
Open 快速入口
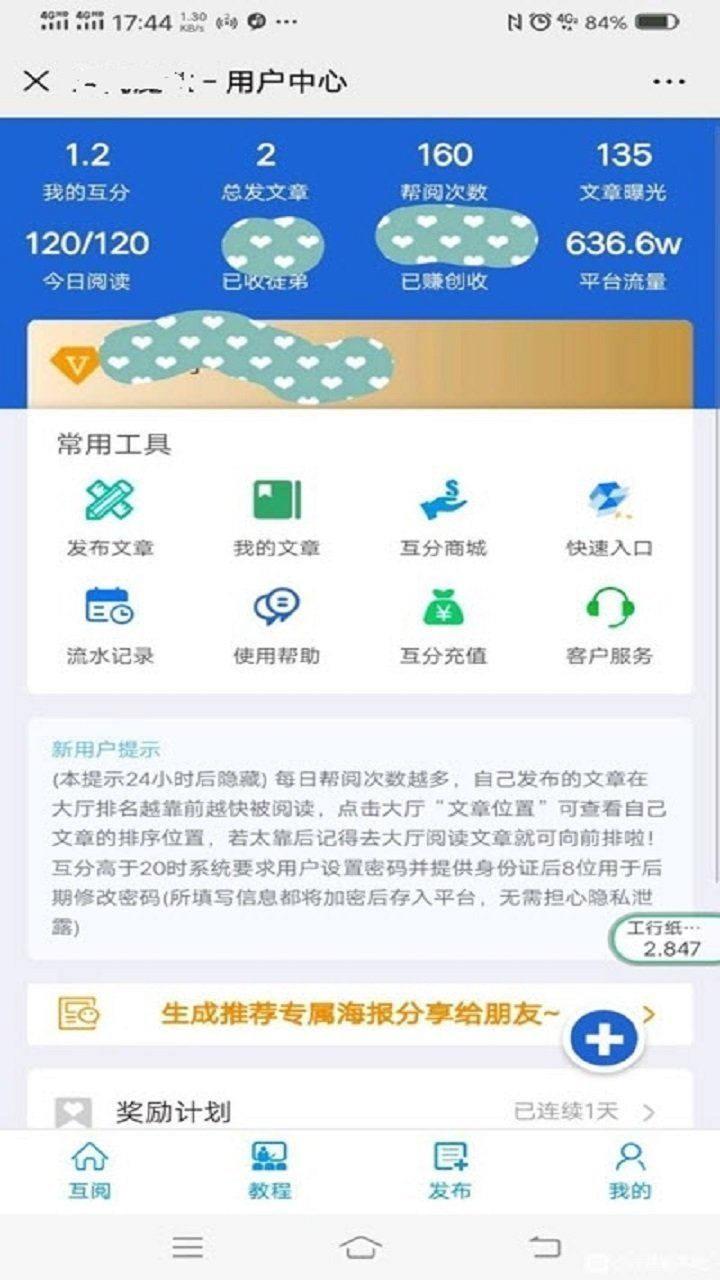(609, 518)
